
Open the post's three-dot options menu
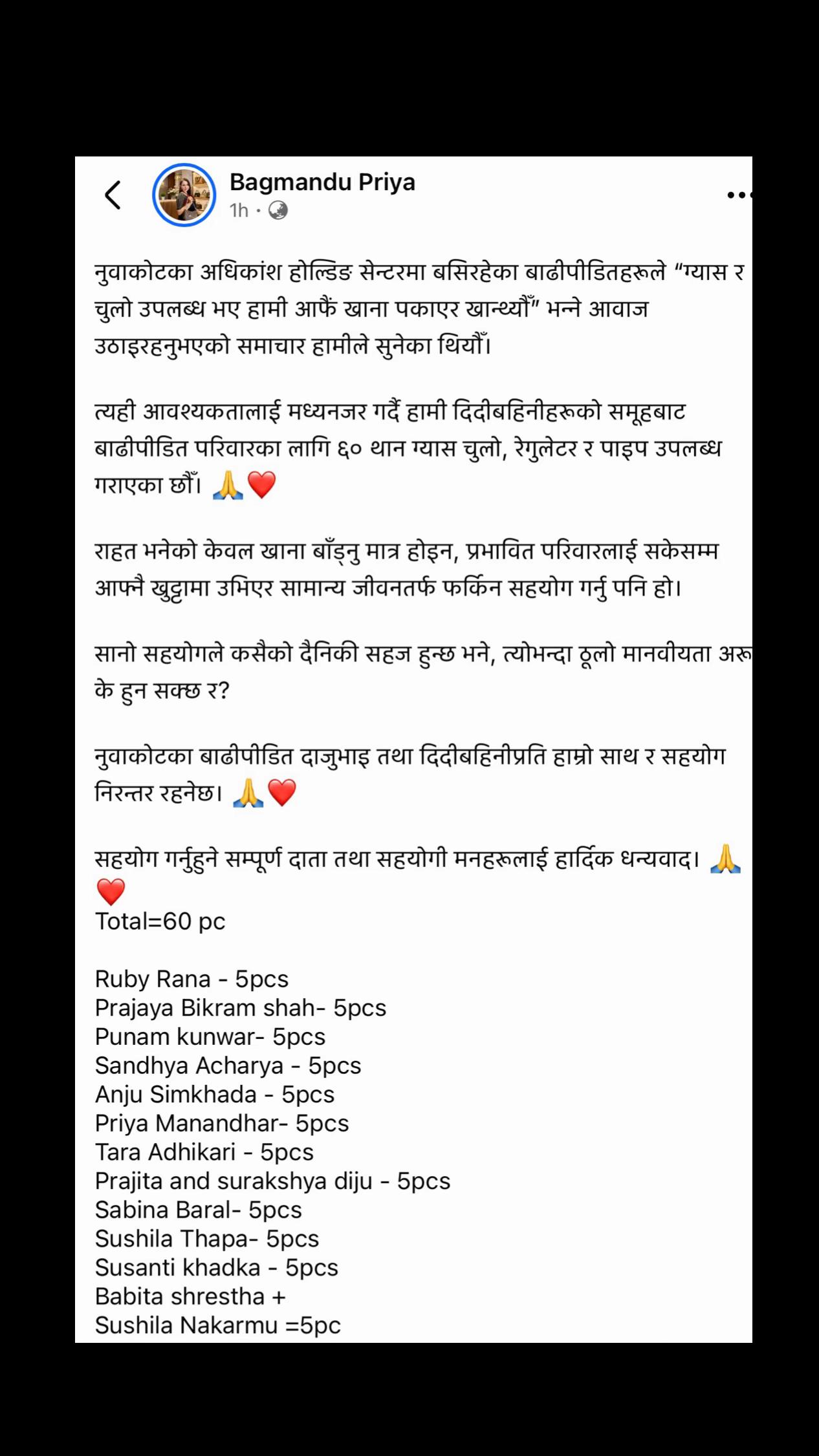[739, 195]
